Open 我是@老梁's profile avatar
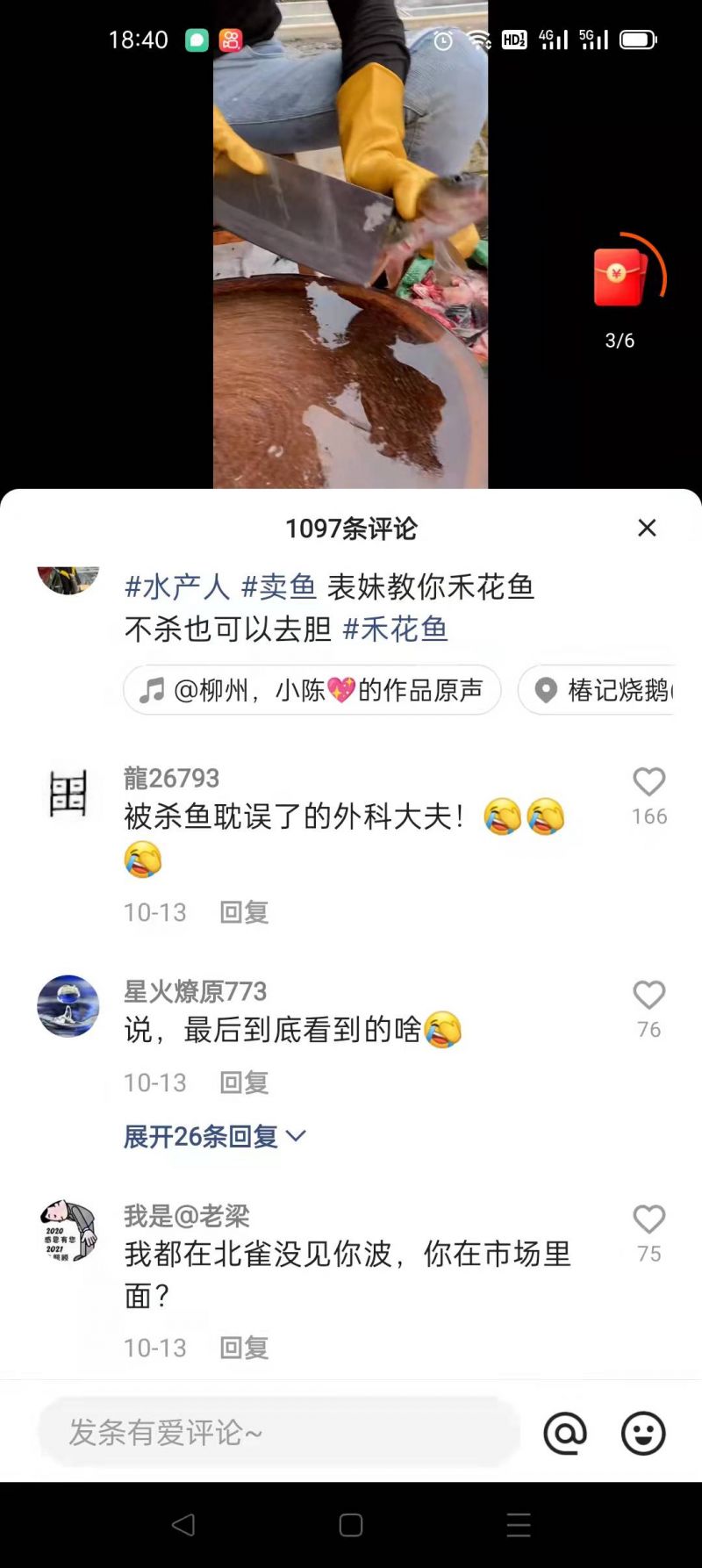The height and width of the screenshot is (1568, 702). point(68,1230)
